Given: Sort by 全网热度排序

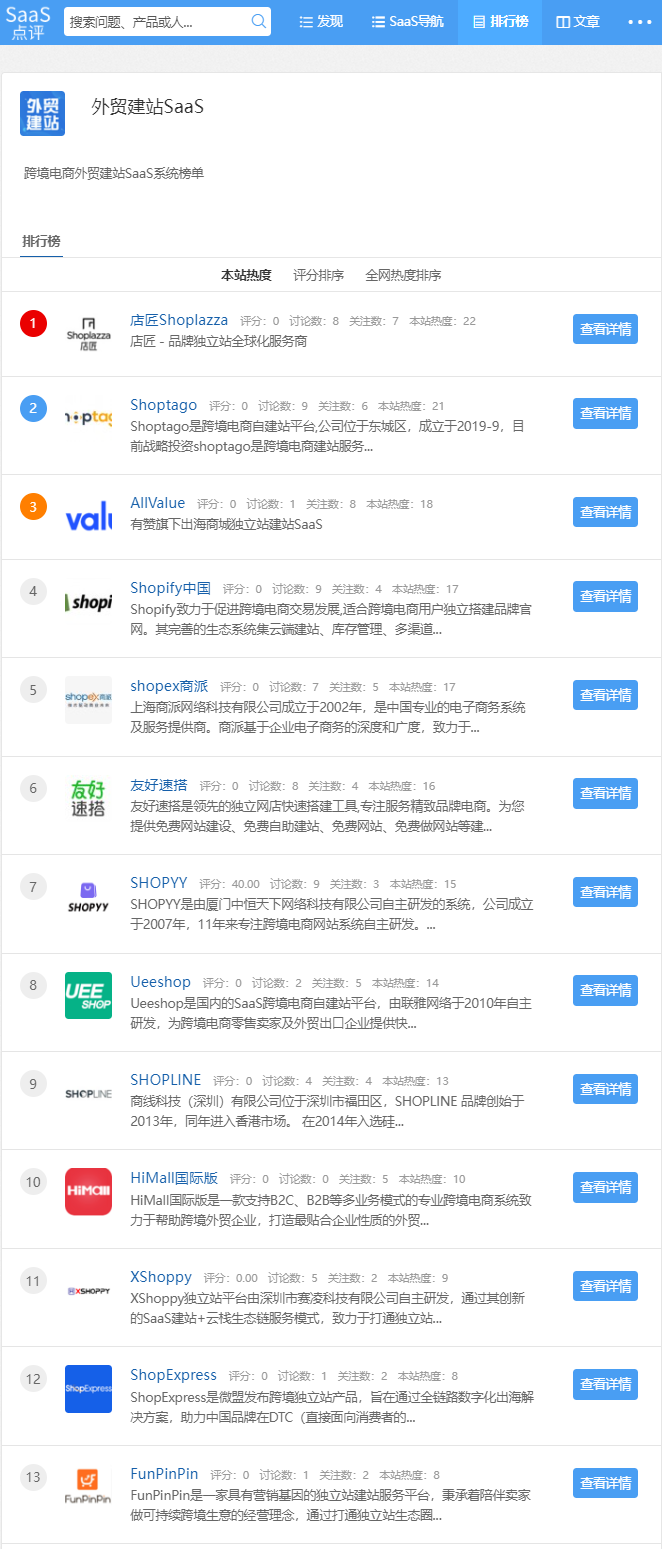Looking at the screenshot, I should [403, 275].
